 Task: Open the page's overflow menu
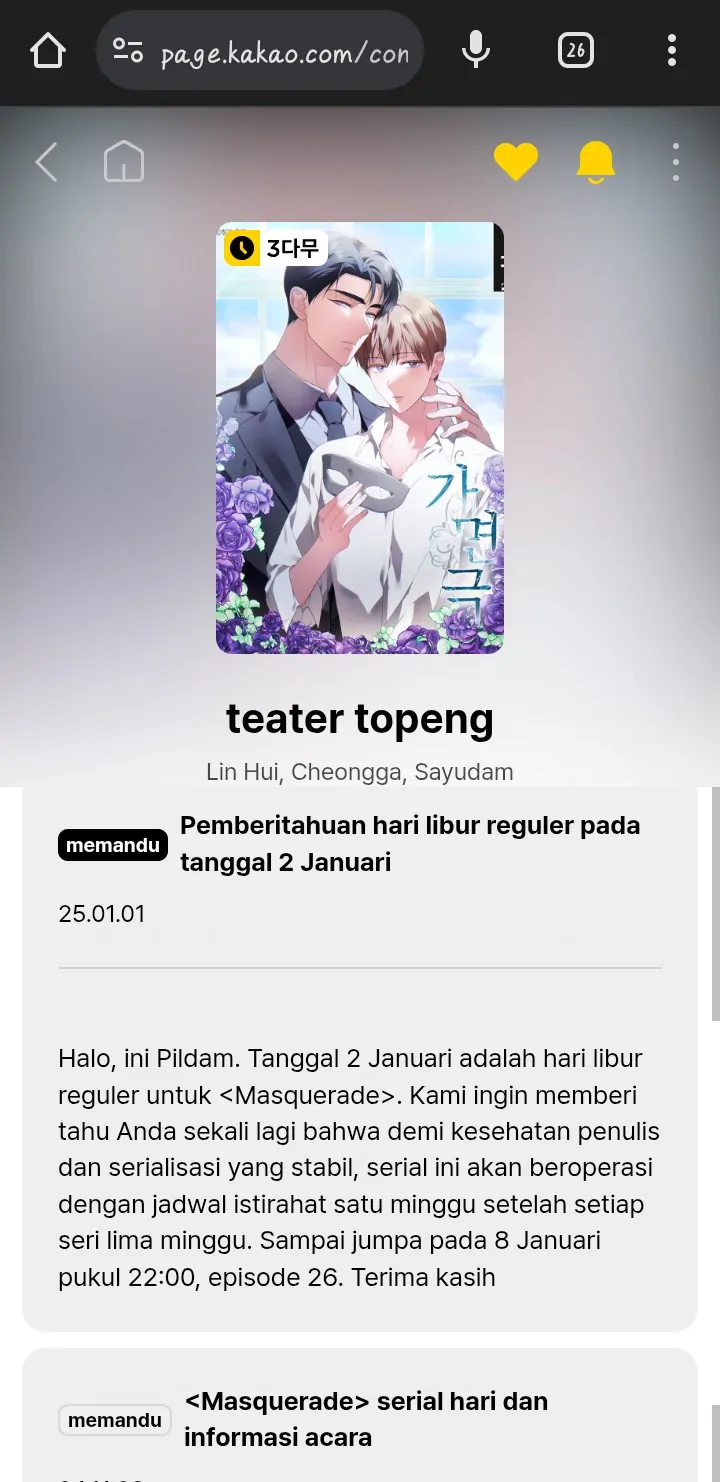coord(676,161)
